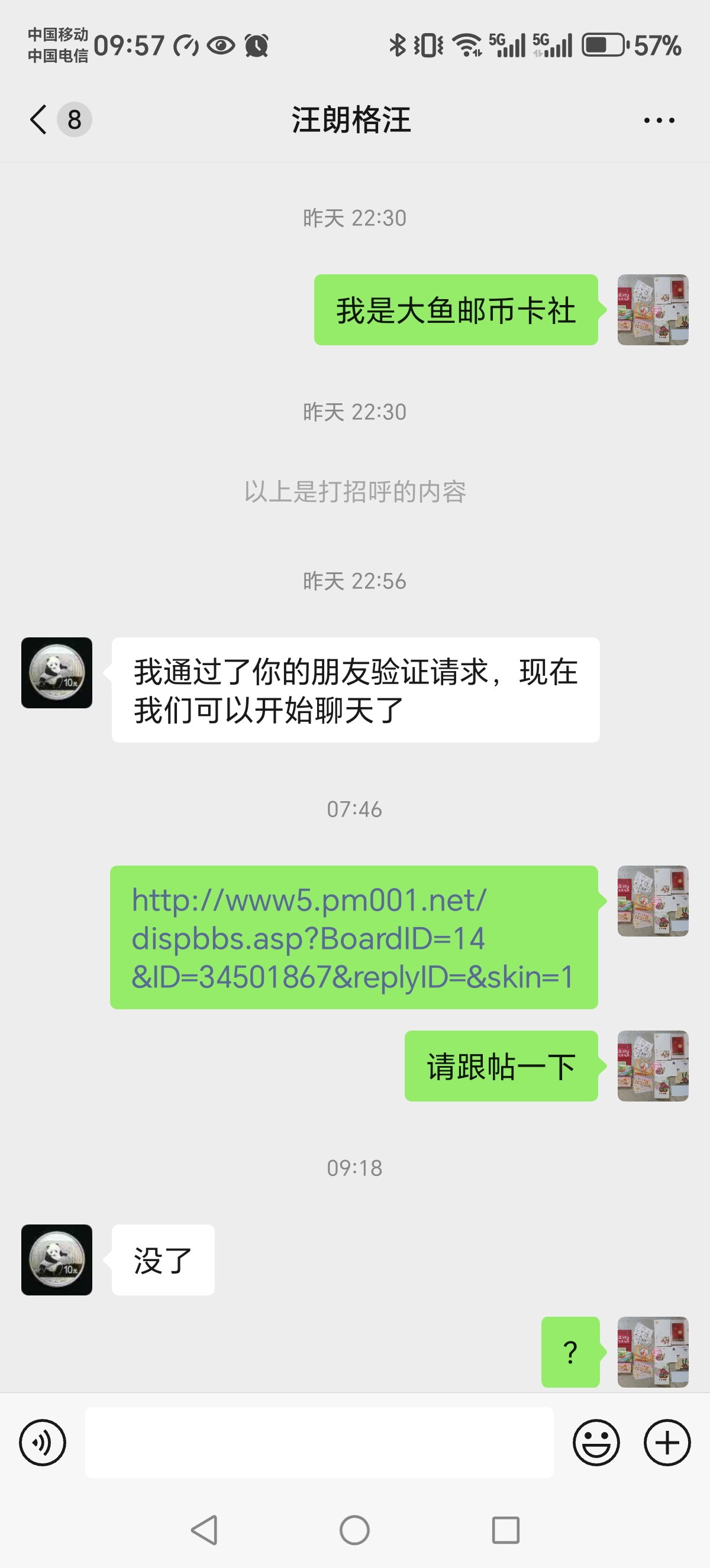Tap the message text input field
The width and height of the screenshot is (710, 1568).
point(319,1443)
